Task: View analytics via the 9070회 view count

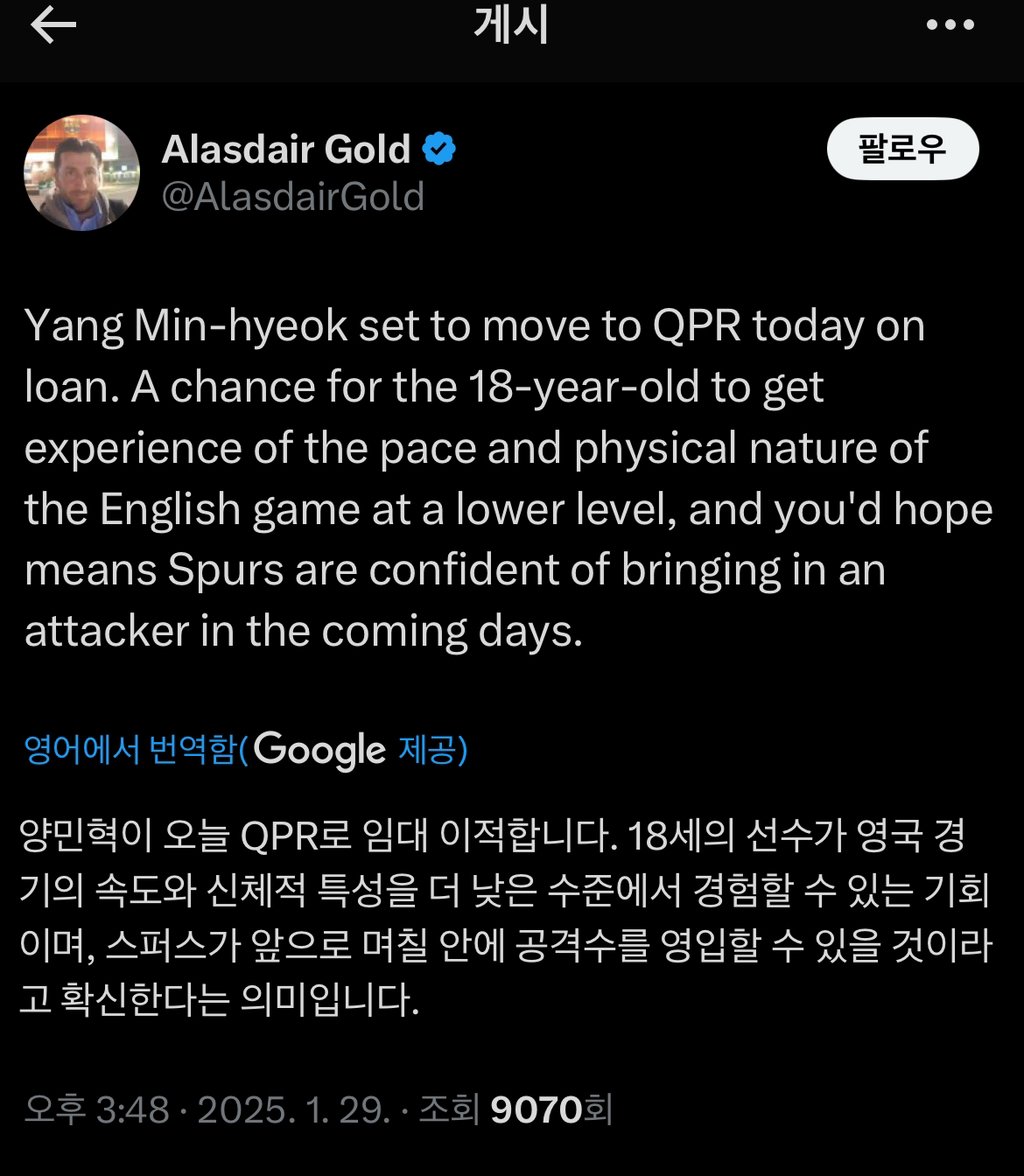Action: pyautogui.click(x=548, y=1109)
